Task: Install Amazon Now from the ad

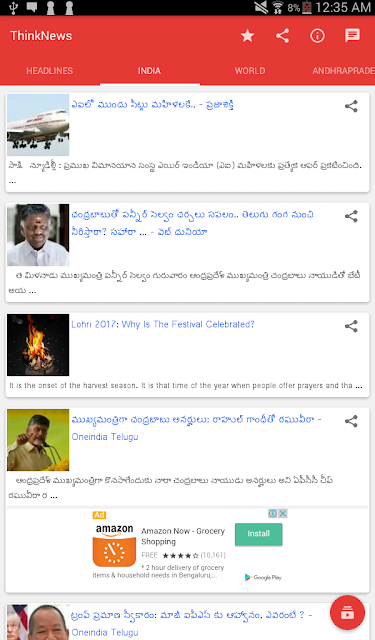Action: pos(258,534)
